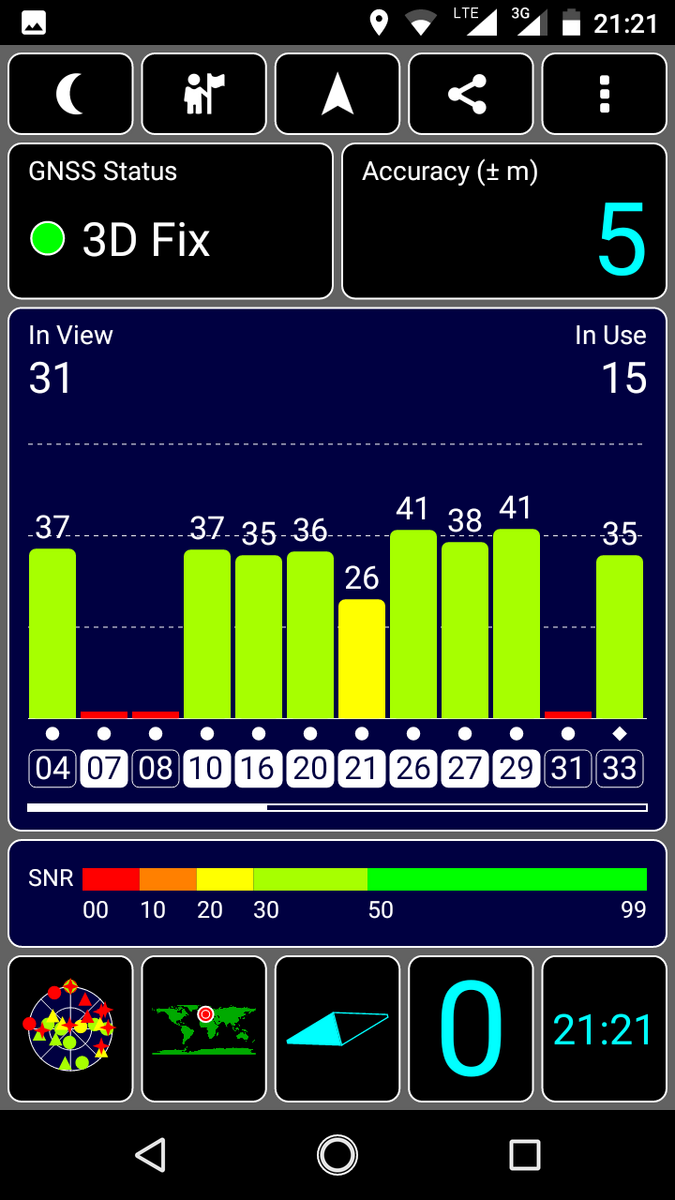This screenshot has height=1200, width=675.
Task: Open the satellite signal bar chart panel
Action: pyautogui.click(x=337, y=569)
